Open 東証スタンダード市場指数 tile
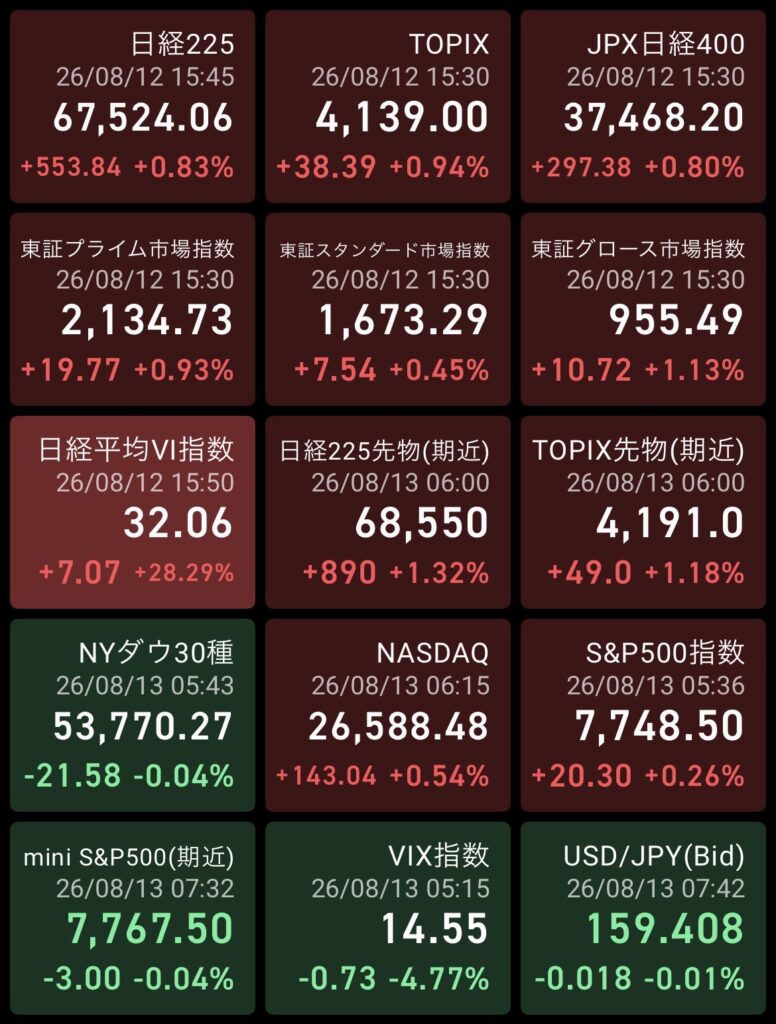Image resolution: width=776 pixels, height=1024 pixels. (388, 310)
